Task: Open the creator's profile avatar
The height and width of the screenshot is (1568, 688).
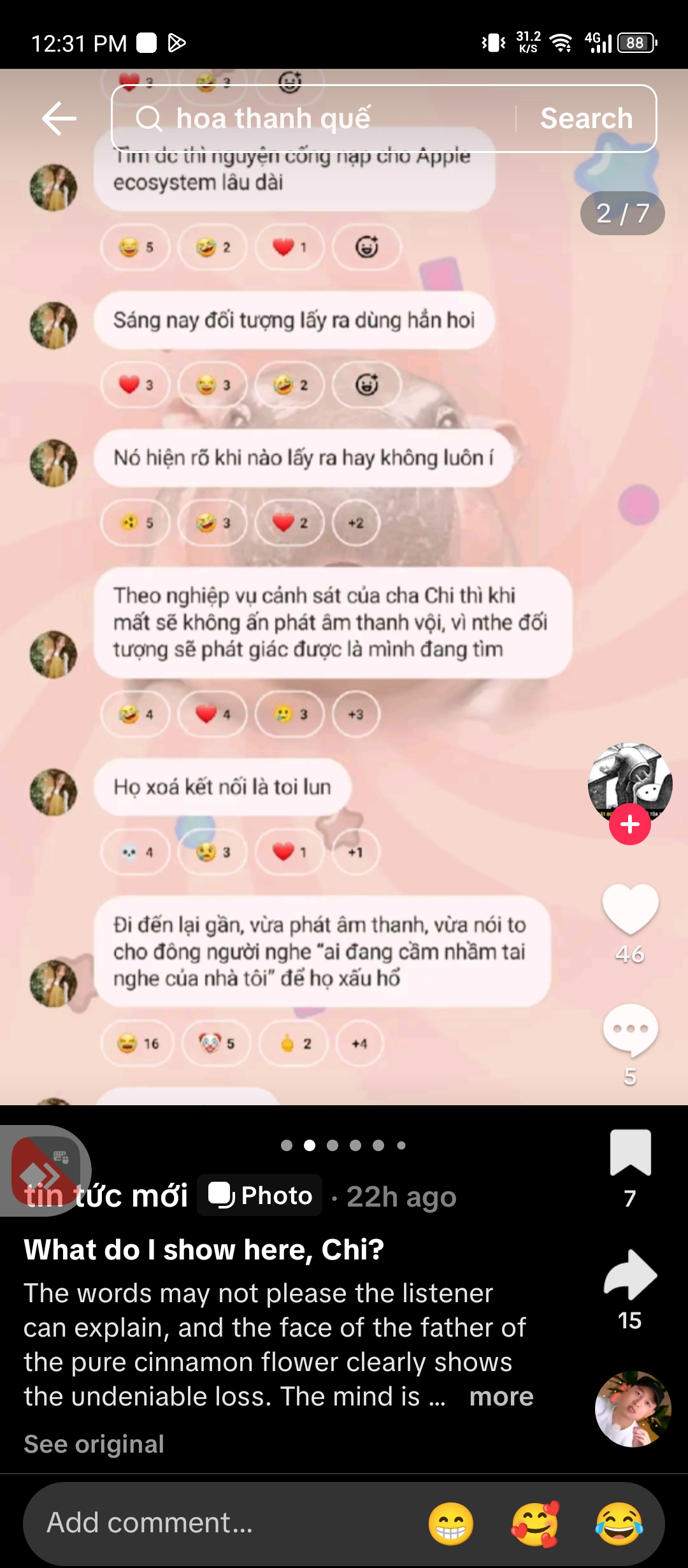Action: [629, 781]
